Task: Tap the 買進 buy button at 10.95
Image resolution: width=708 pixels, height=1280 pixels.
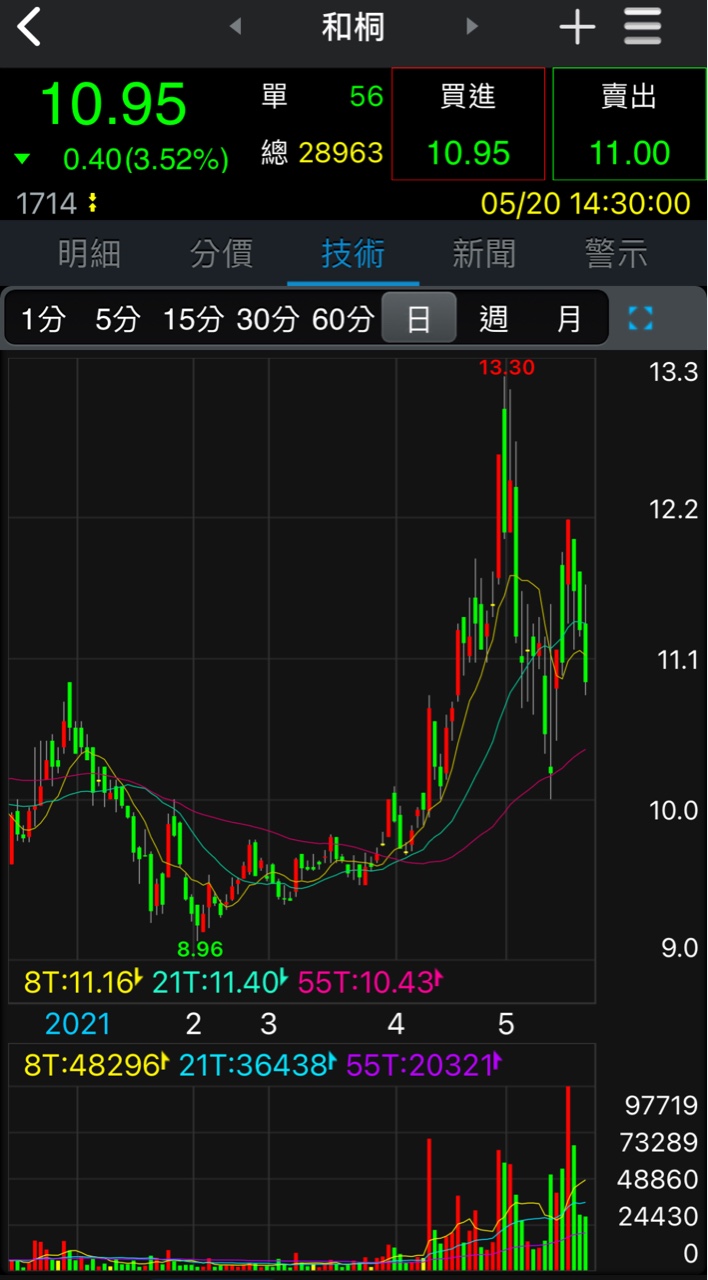Action: coord(468,124)
